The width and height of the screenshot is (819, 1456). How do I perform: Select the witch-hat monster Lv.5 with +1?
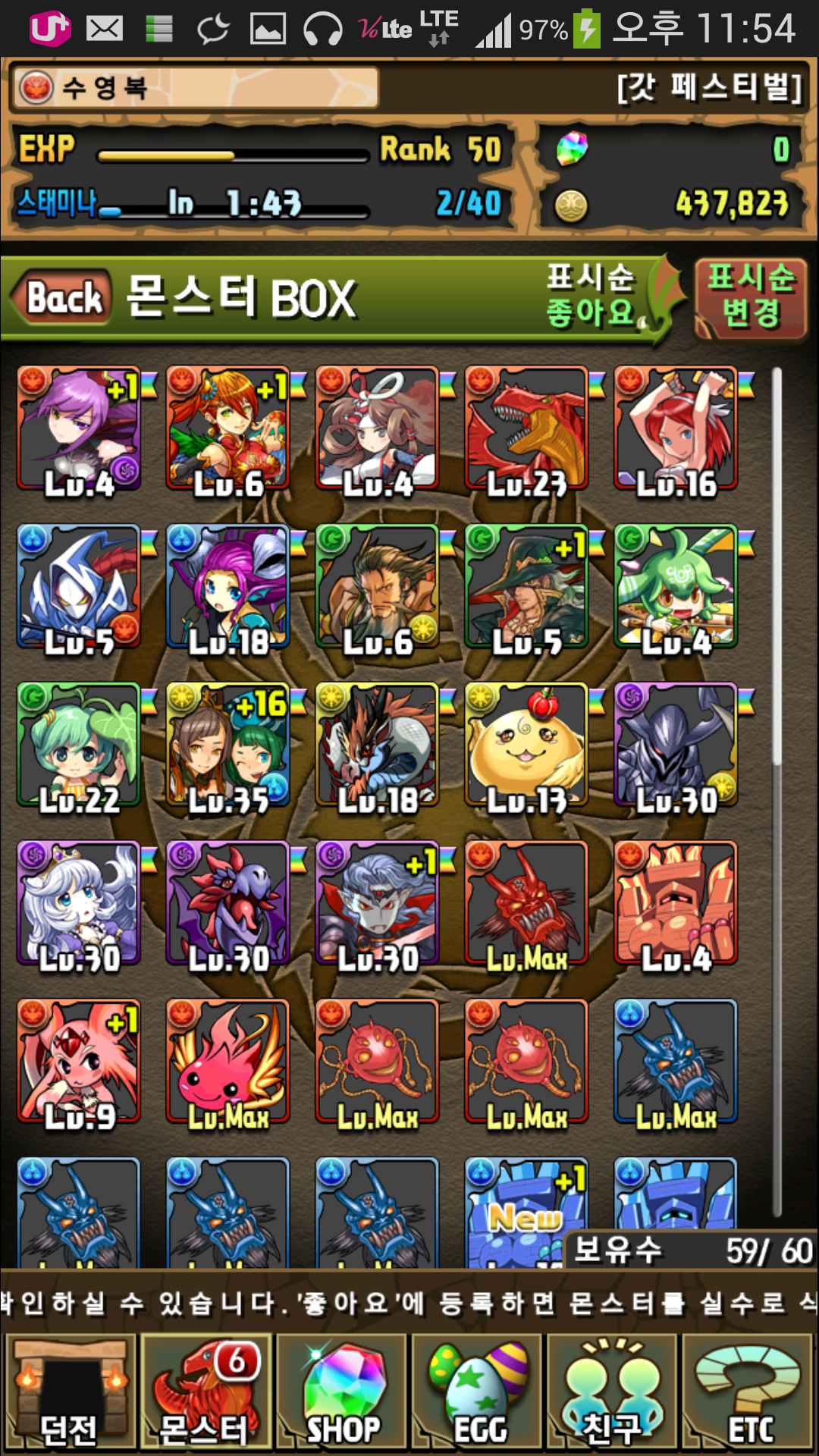pyautogui.click(x=526, y=587)
